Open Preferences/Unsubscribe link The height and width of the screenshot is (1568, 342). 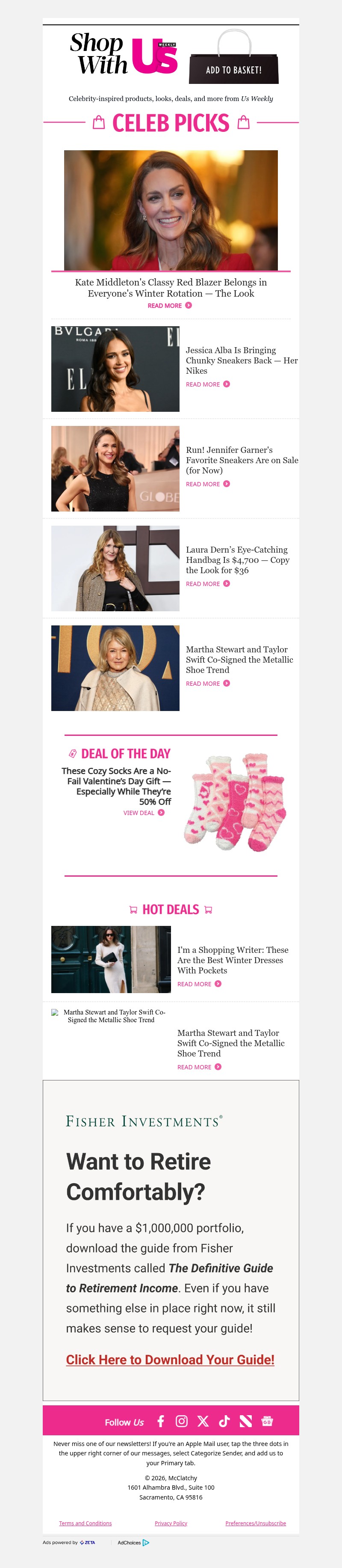(x=255, y=1523)
